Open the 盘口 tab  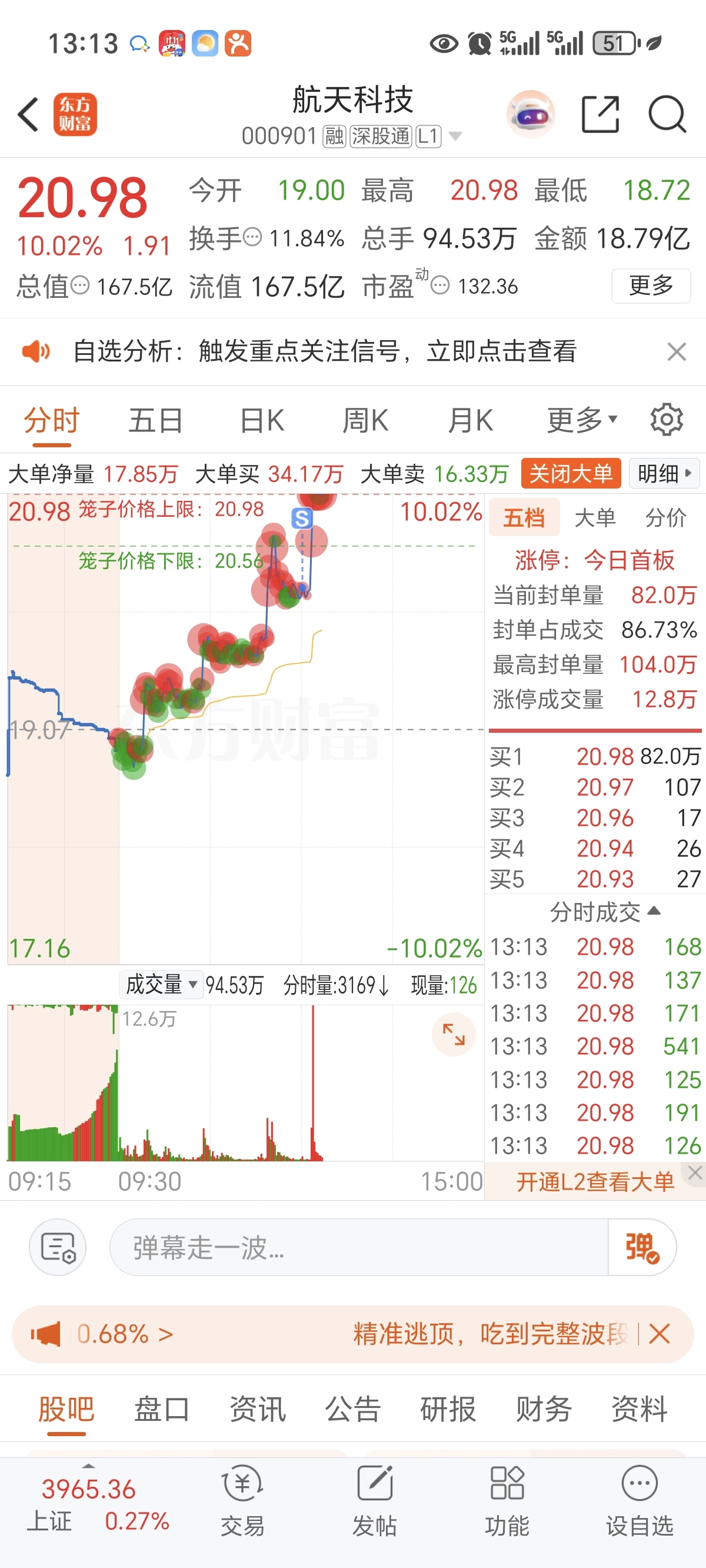coord(162,1409)
